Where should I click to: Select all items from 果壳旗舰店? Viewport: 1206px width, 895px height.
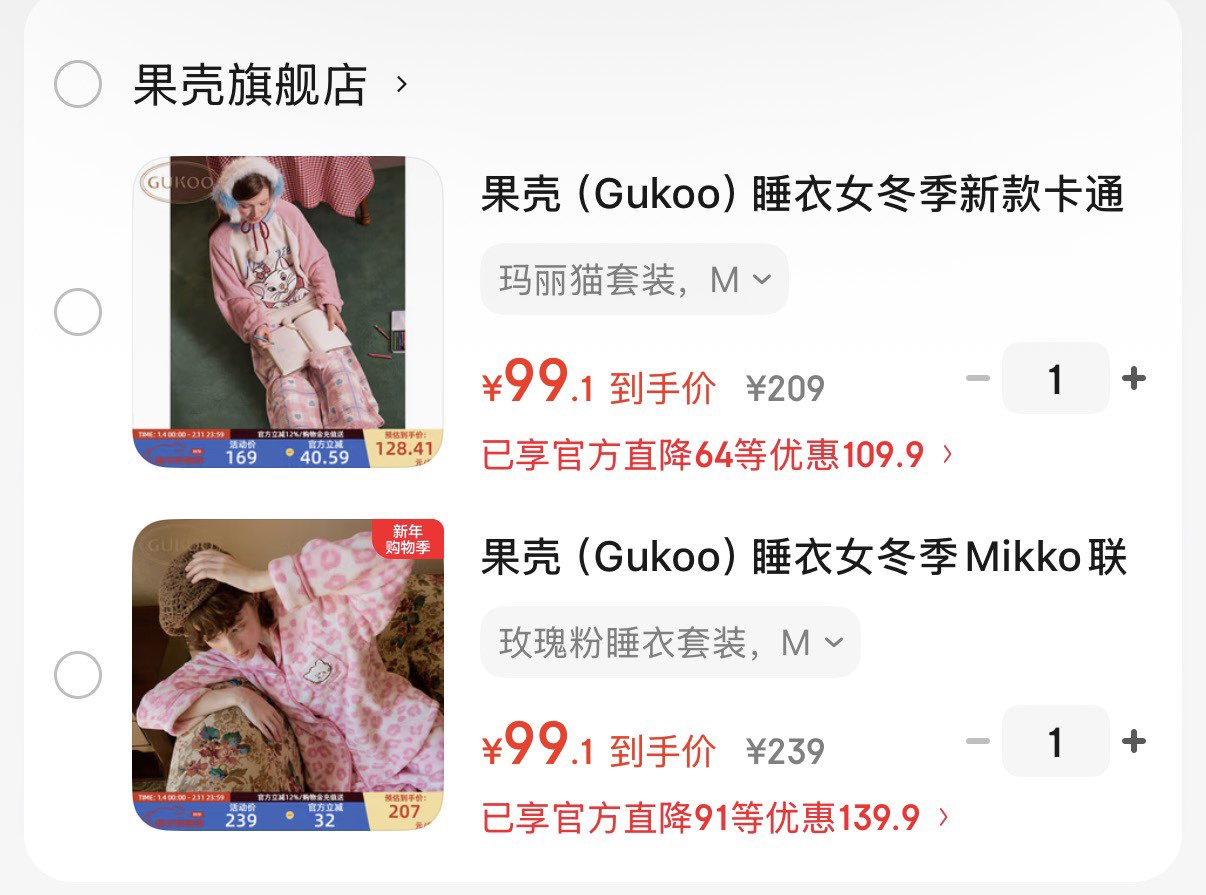point(77,84)
